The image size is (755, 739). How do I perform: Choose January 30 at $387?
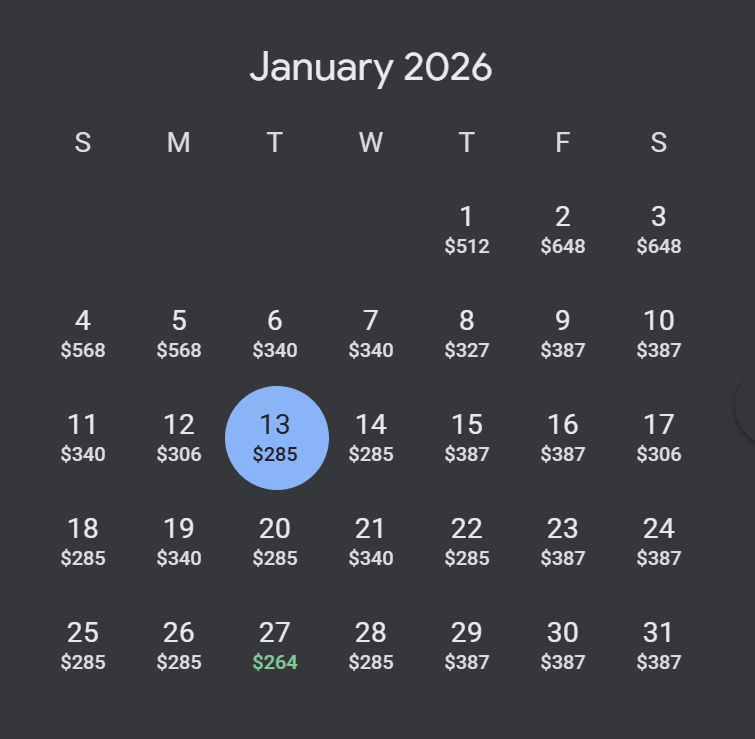(x=563, y=646)
